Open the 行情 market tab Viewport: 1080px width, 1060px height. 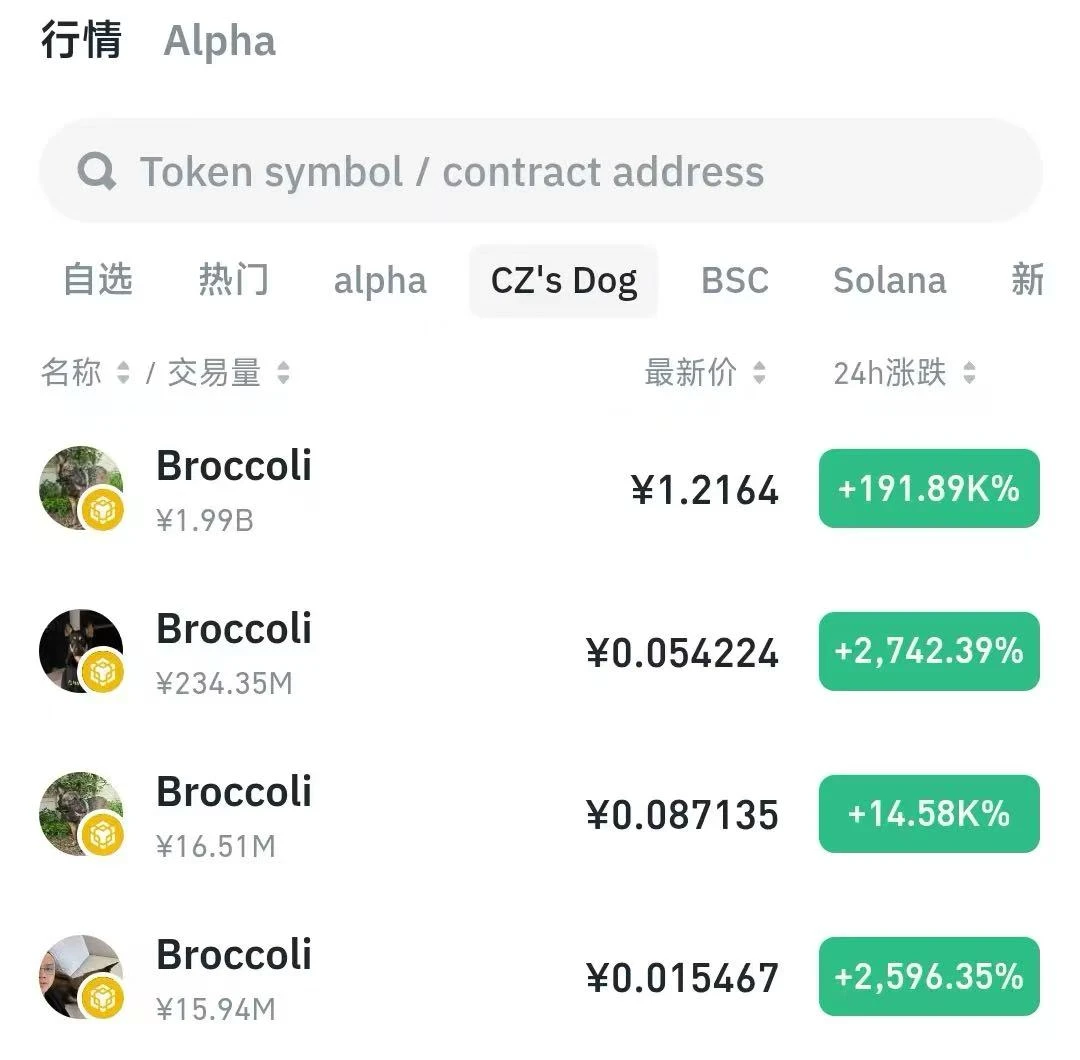point(81,41)
